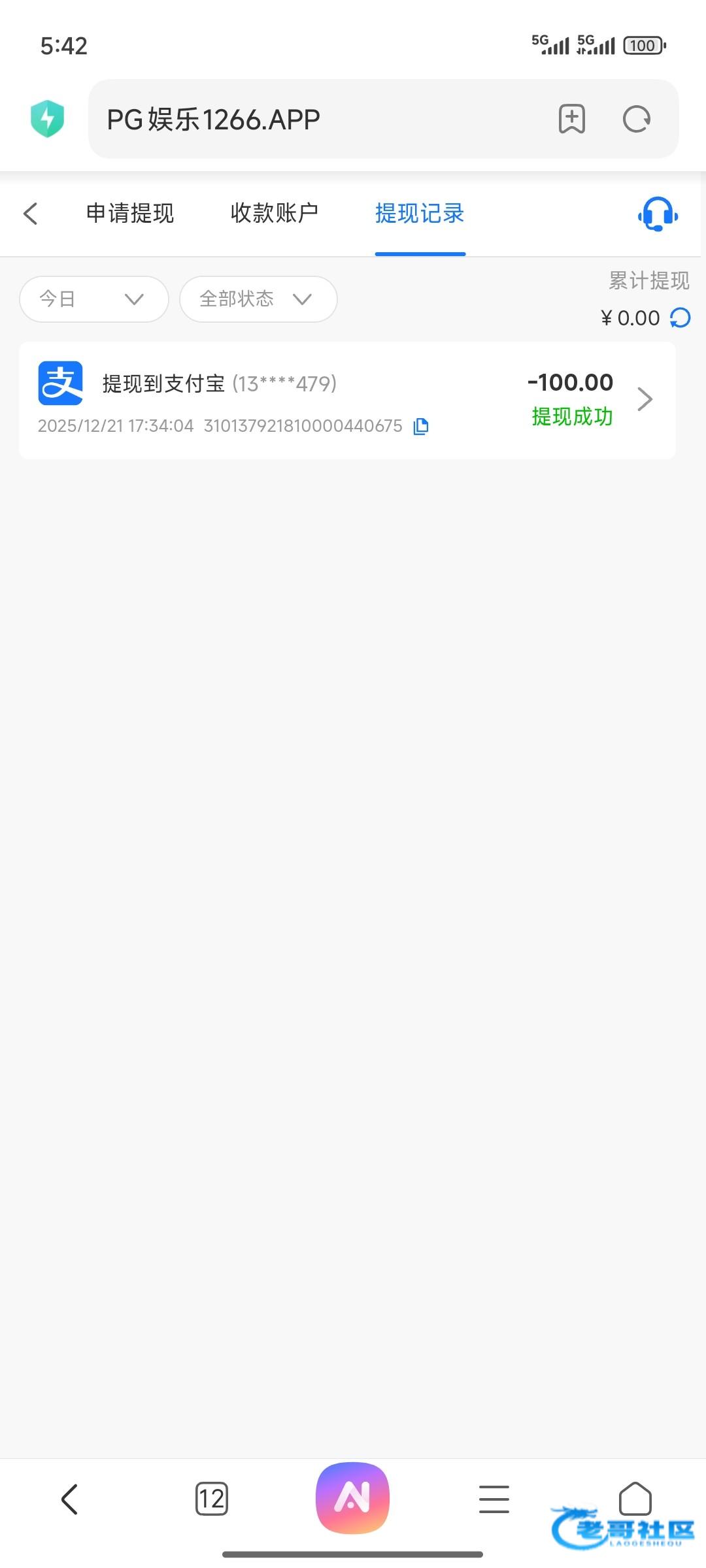Screen dimensions: 706x1568
Task: Refresh the 累计提现 total amount
Action: [x=681, y=318]
